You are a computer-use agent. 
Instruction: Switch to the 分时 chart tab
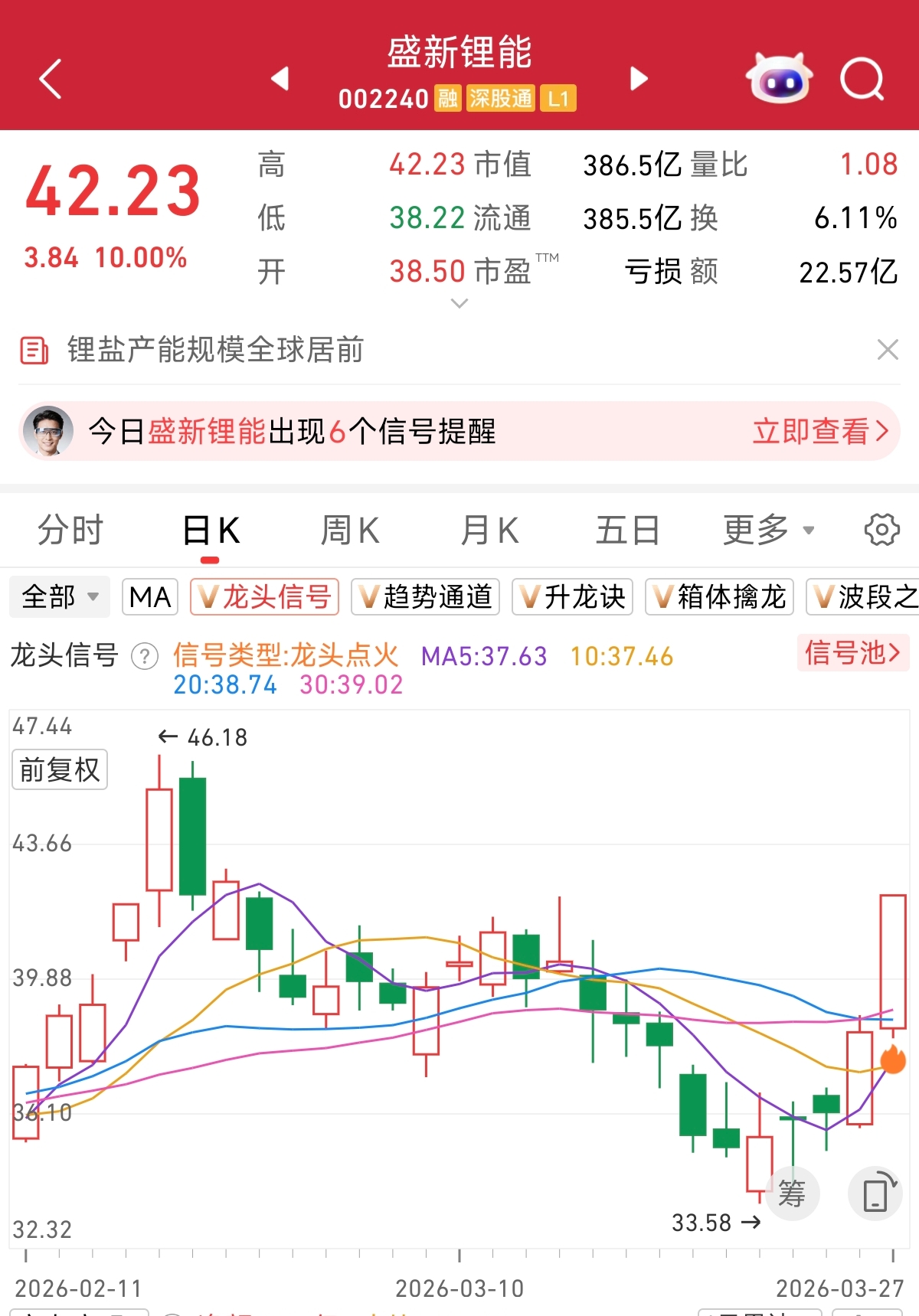(x=70, y=531)
